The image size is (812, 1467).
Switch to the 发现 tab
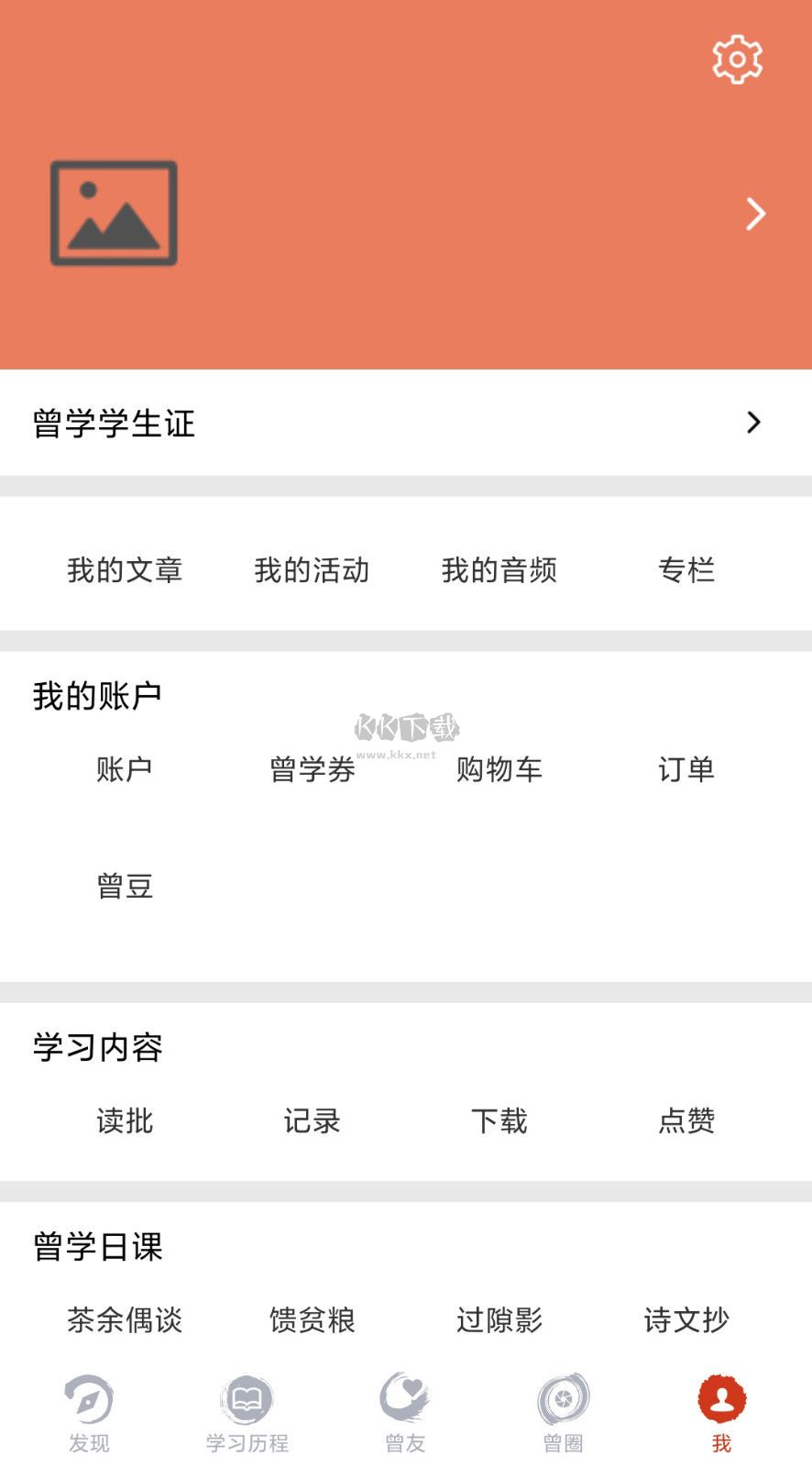(x=88, y=1412)
